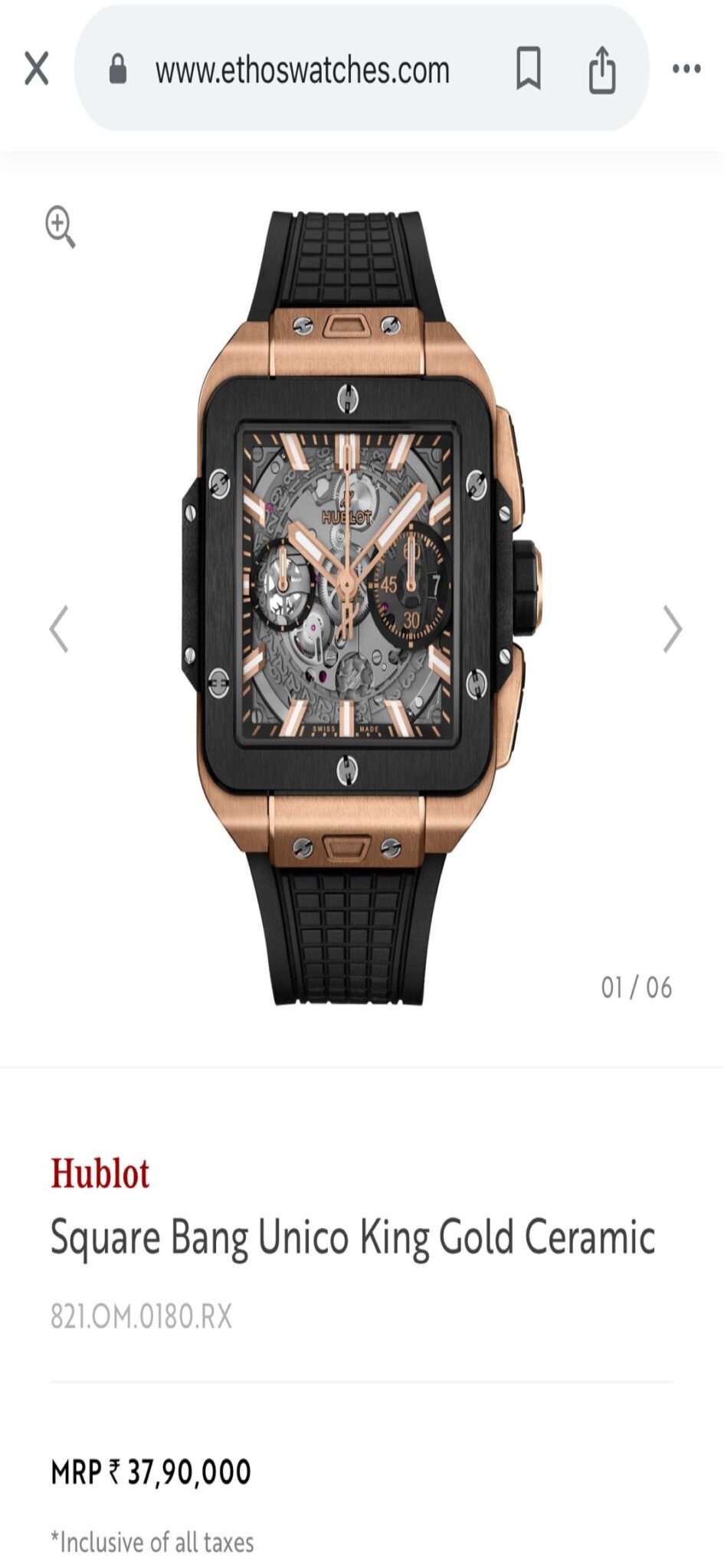
Task: Close the in-app browser tab
Action: click(37, 69)
